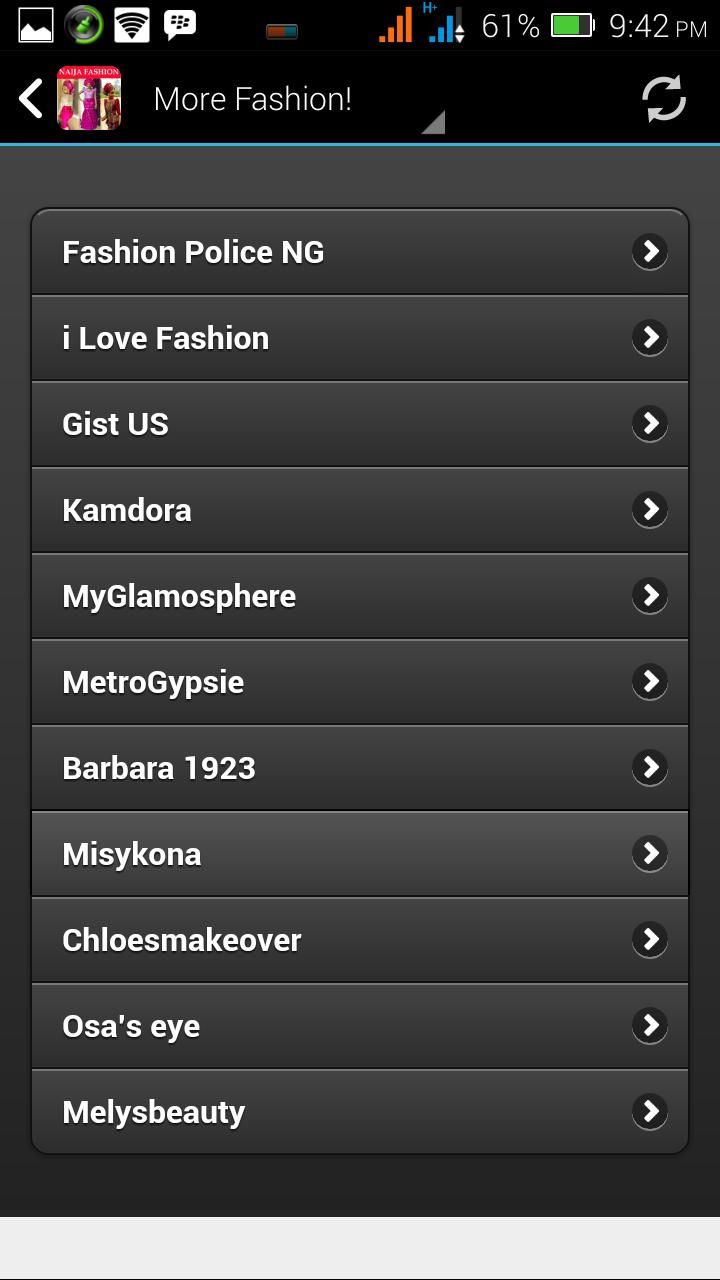The image size is (720, 1280).
Task: Tap the Kamdora entry
Action: [360, 510]
